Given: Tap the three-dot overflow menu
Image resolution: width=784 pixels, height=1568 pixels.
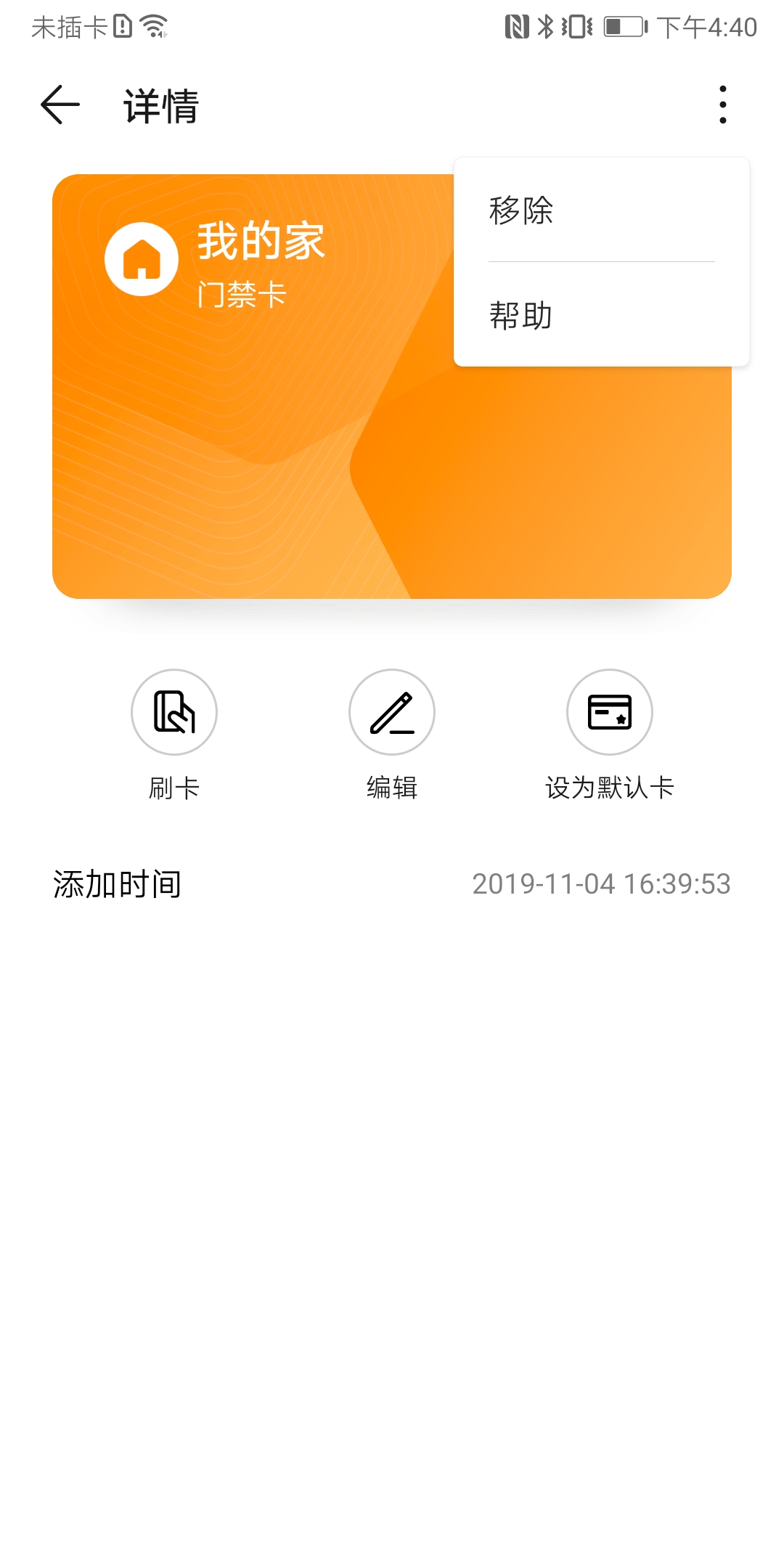Looking at the screenshot, I should coord(722,105).
